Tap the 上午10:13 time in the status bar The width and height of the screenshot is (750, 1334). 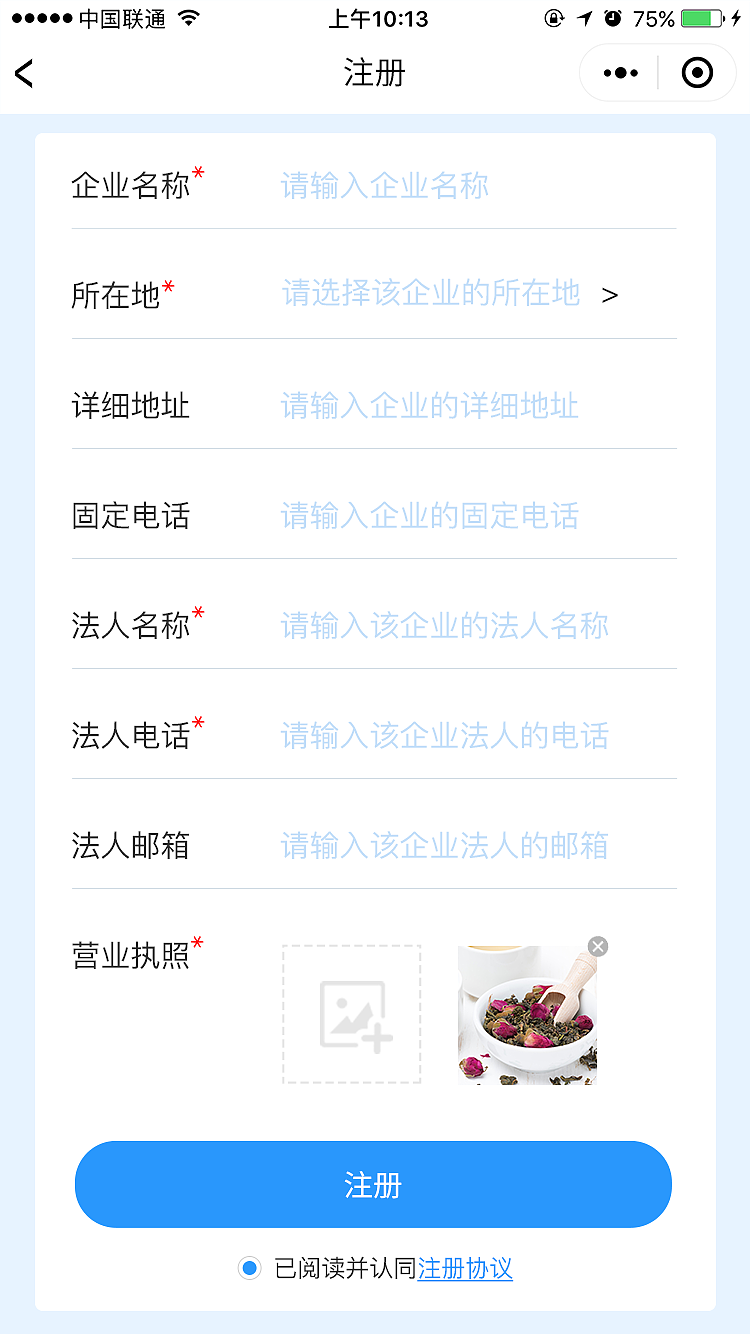click(378, 17)
